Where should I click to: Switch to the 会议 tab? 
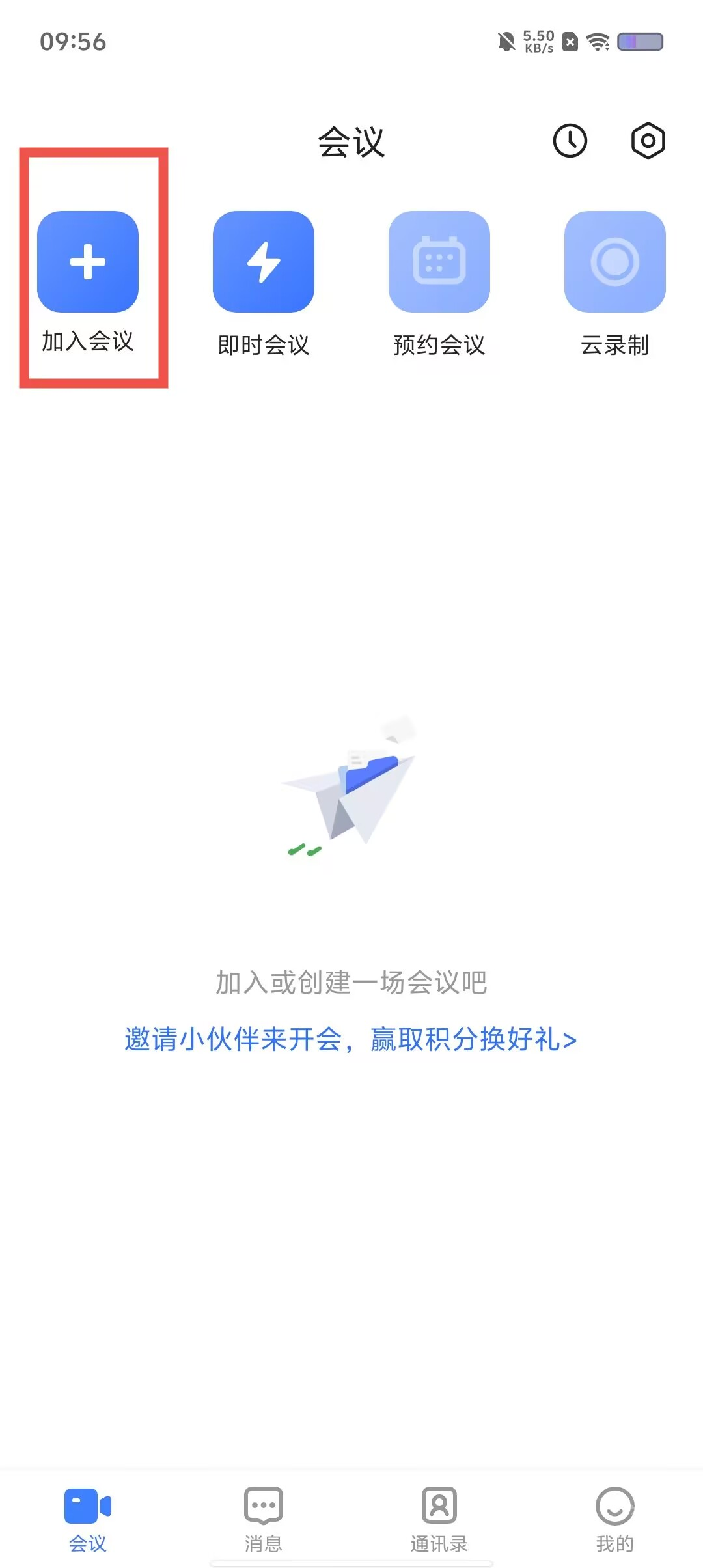(88, 1519)
